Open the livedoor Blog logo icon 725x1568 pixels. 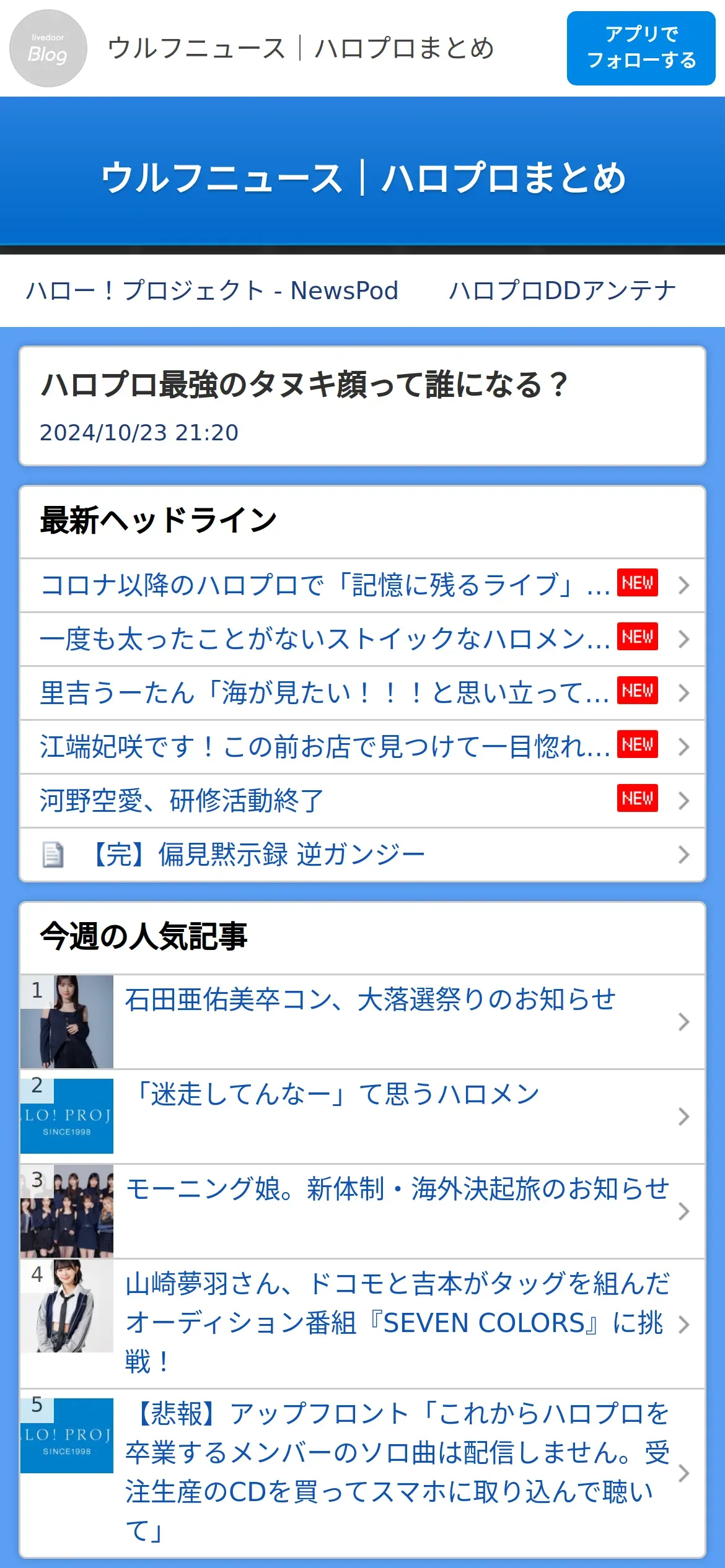[x=48, y=48]
